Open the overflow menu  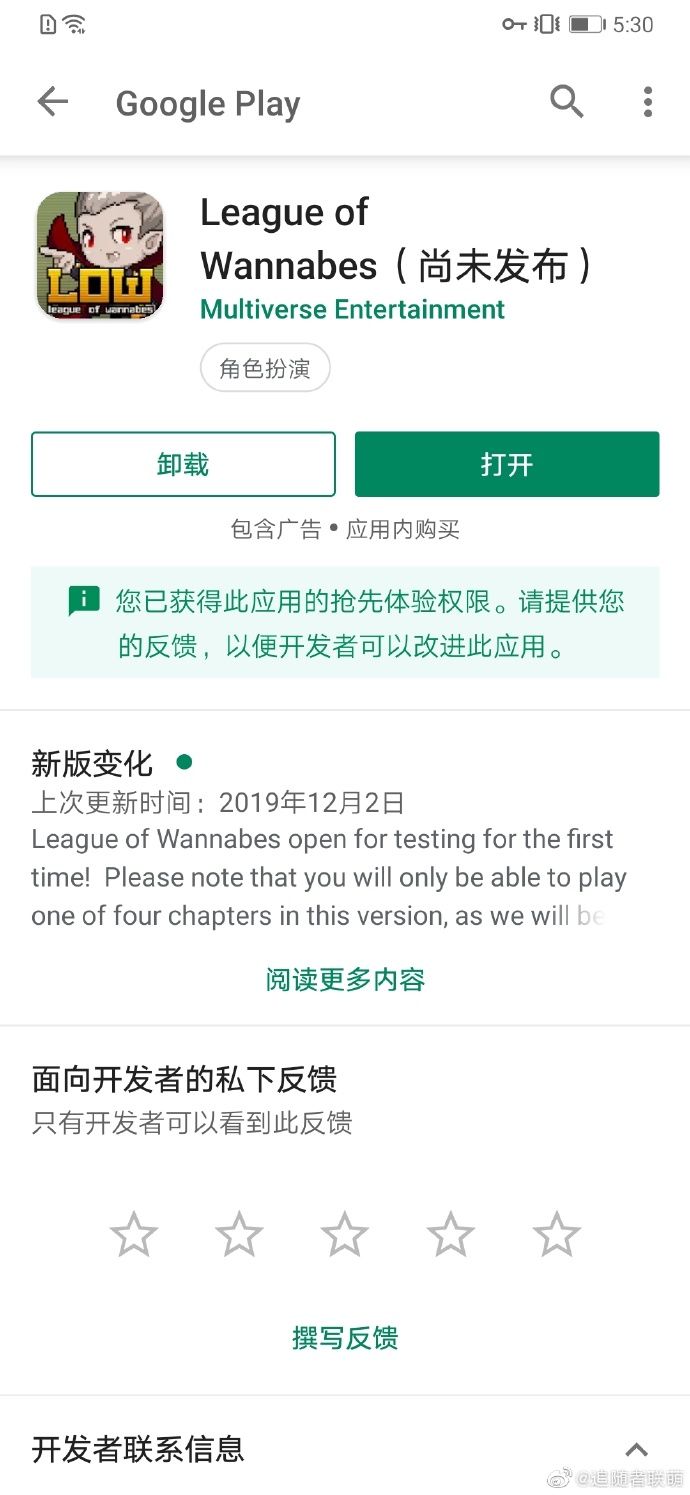(x=648, y=102)
